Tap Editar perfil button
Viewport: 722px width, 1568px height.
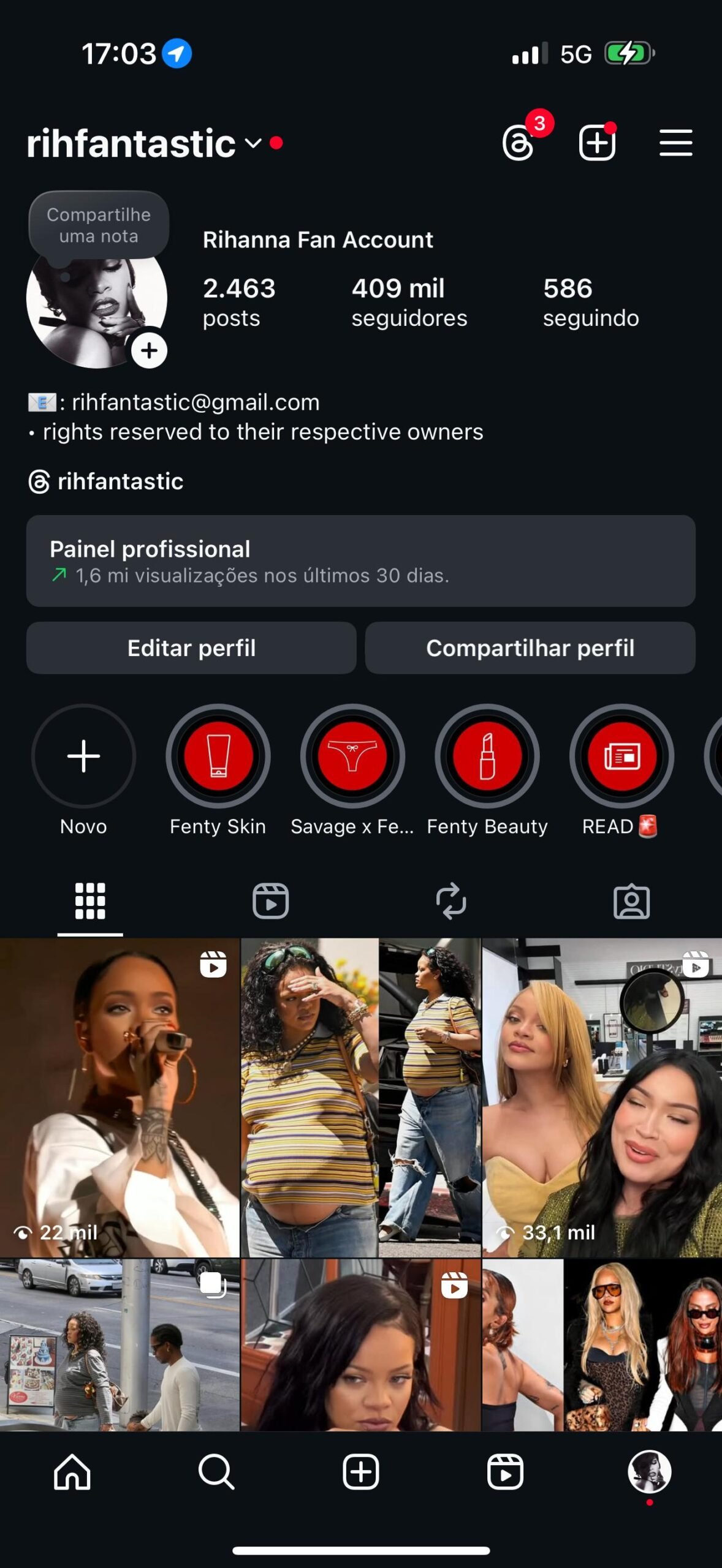tap(191, 648)
